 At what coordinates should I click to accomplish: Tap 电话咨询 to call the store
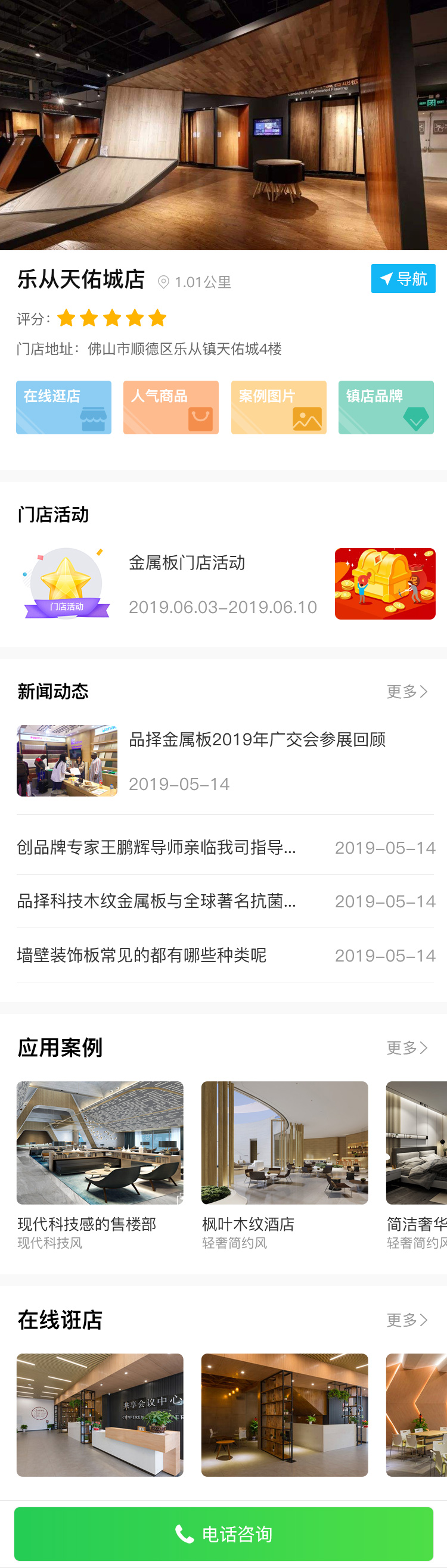coord(223,1533)
